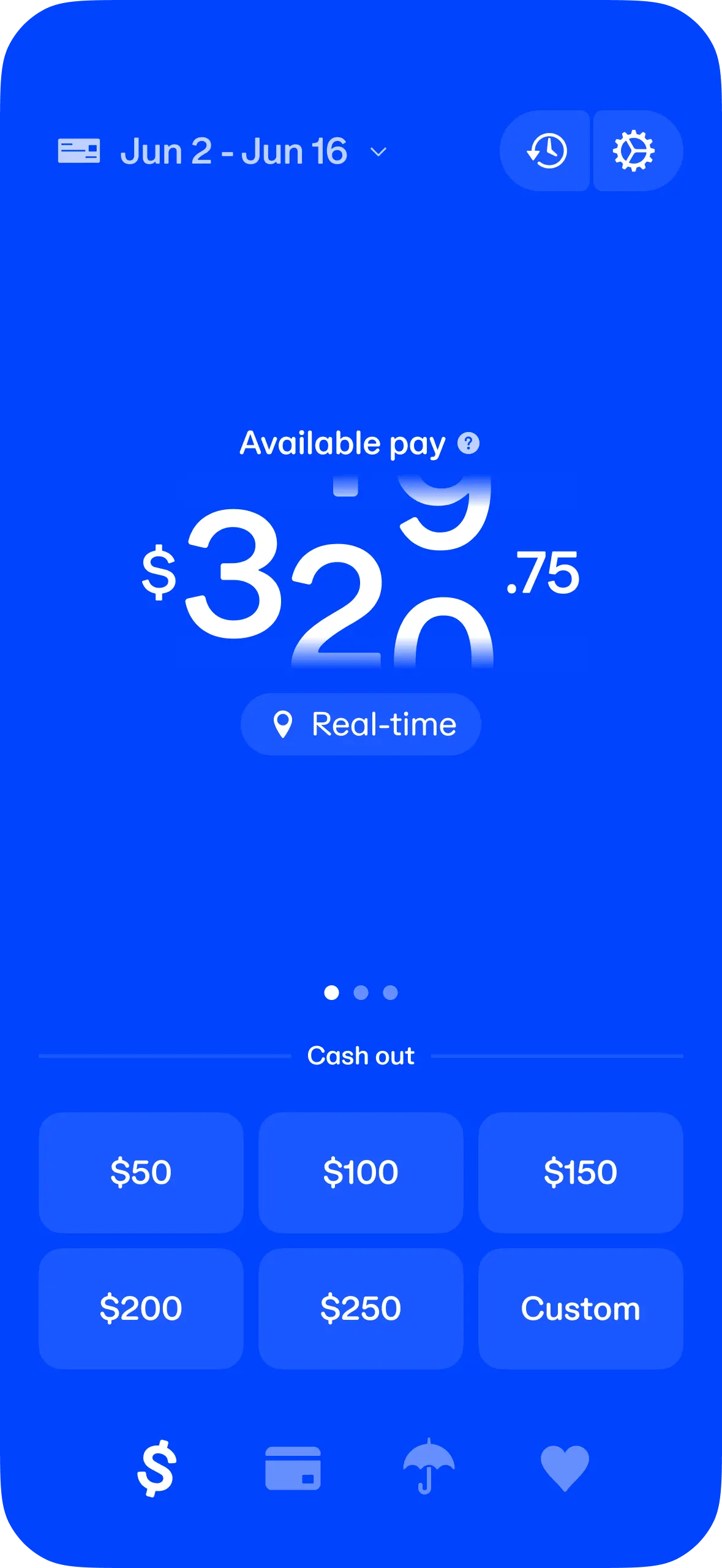
Task: Tap the help question mark next to Available pay
Action: [468, 442]
